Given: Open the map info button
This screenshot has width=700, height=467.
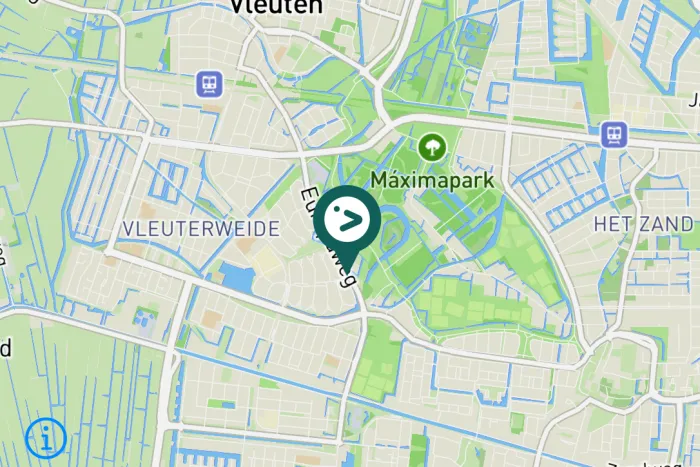Looking at the screenshot, I should (x=46, y=437).
